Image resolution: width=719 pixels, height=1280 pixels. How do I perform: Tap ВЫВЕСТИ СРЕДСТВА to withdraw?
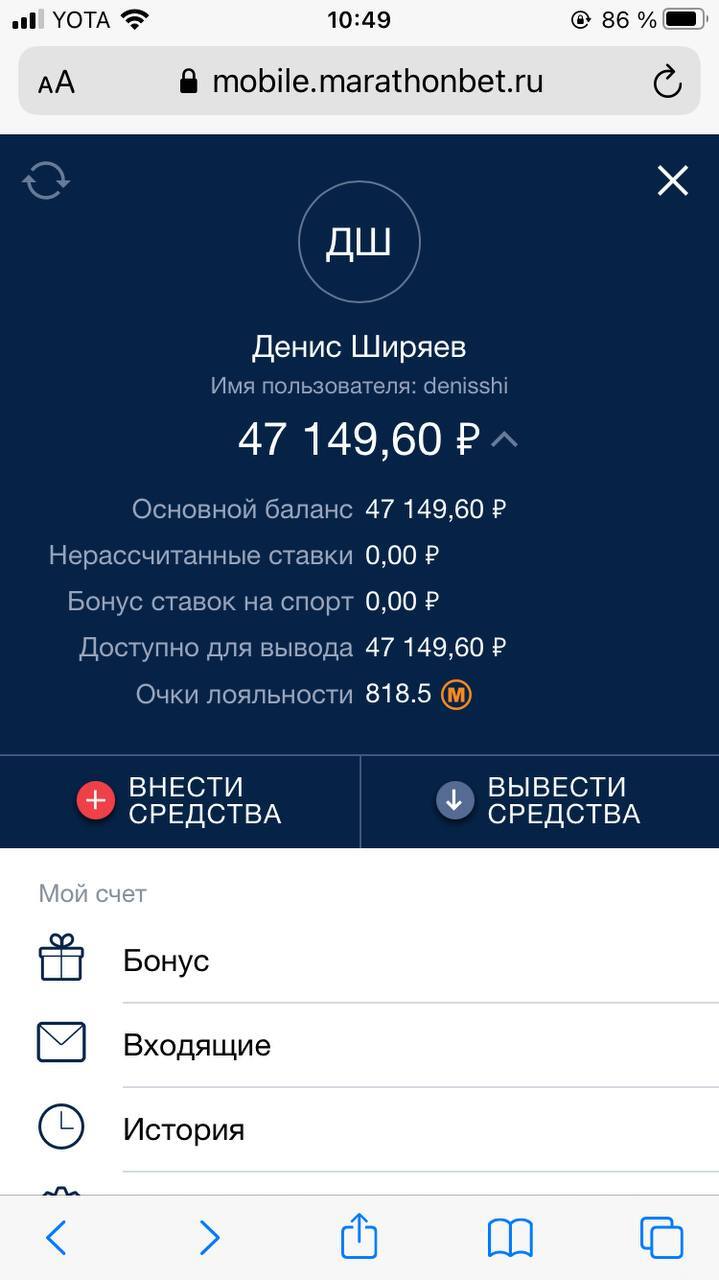(540, 801)
